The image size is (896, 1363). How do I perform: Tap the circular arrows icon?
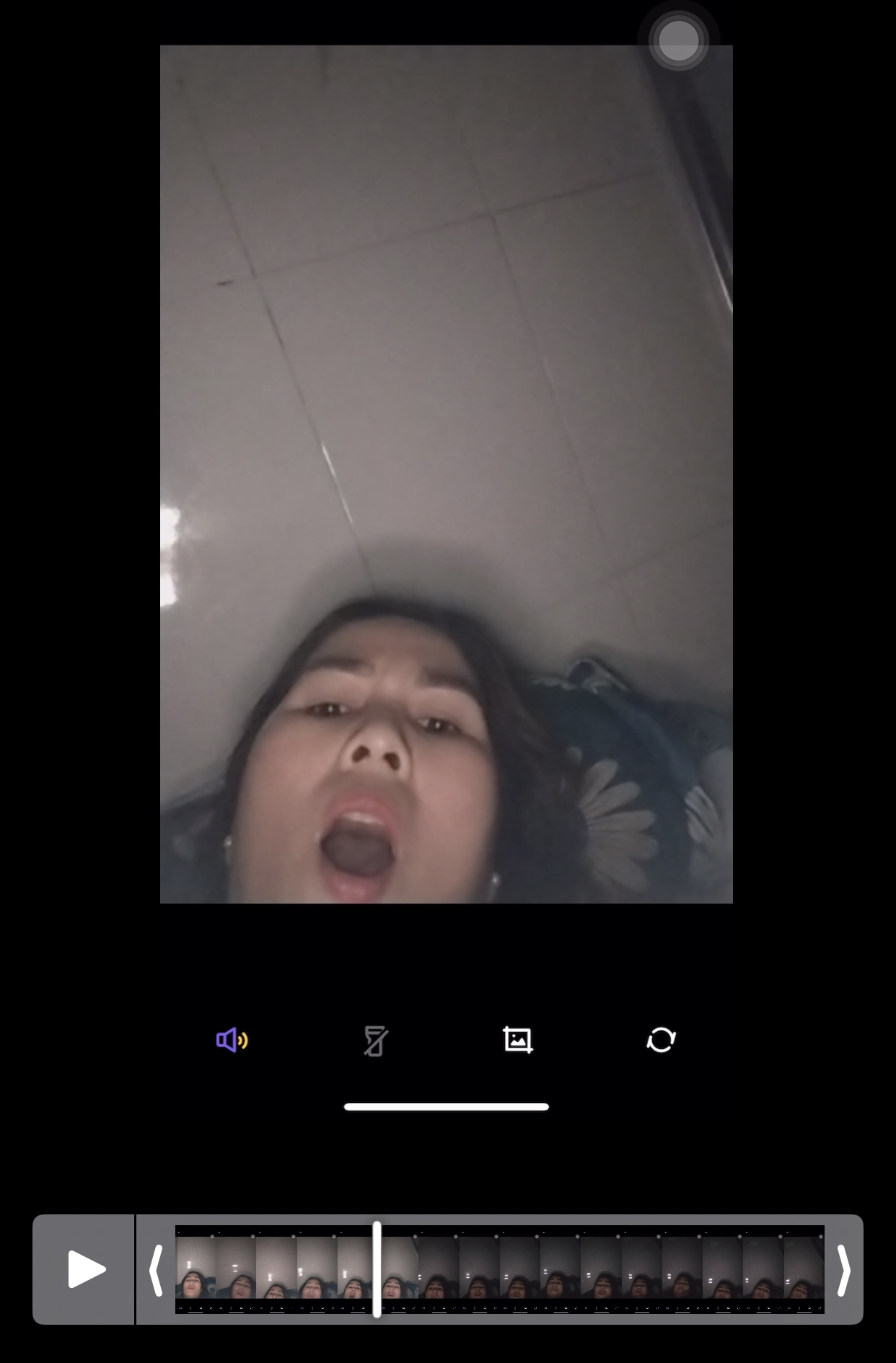[661, 1040]
